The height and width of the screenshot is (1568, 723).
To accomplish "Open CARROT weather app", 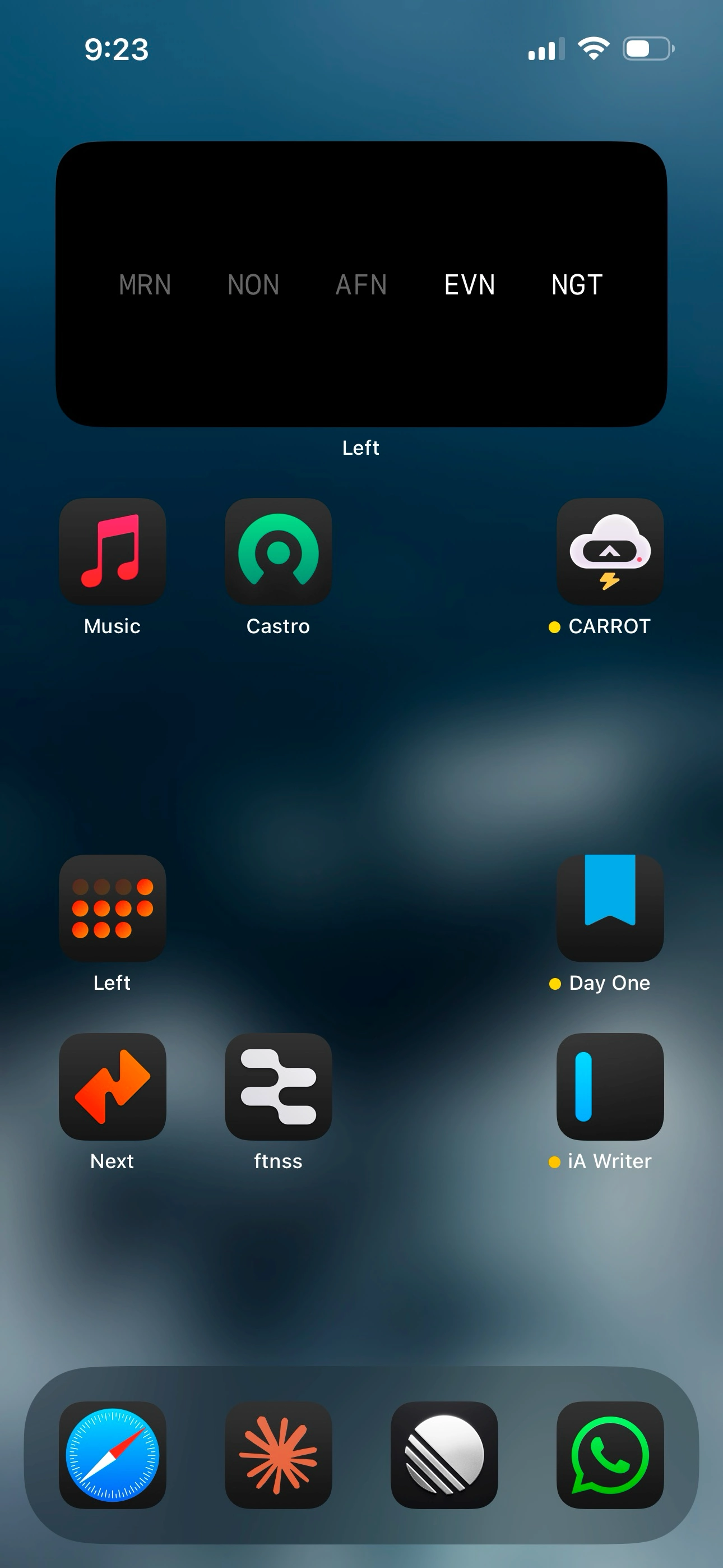I will click(x=610, y=551).
